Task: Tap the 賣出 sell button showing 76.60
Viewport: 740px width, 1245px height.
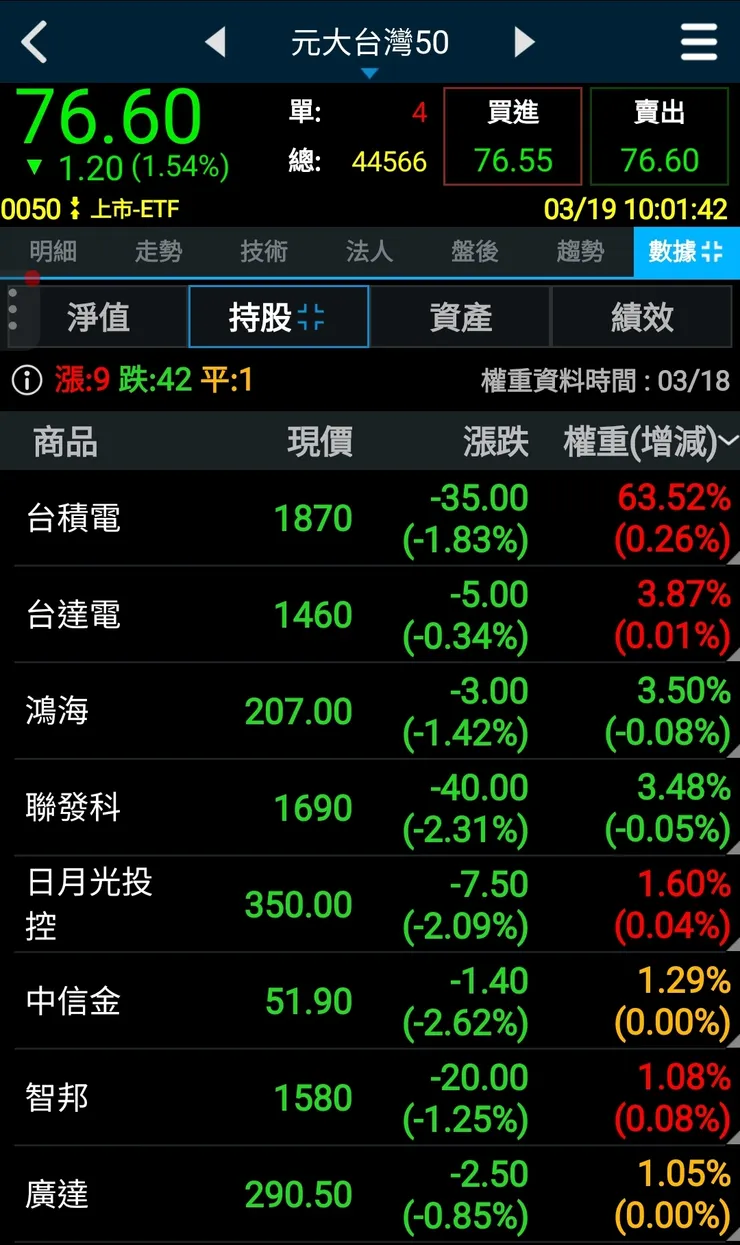Action: [660, 137]
